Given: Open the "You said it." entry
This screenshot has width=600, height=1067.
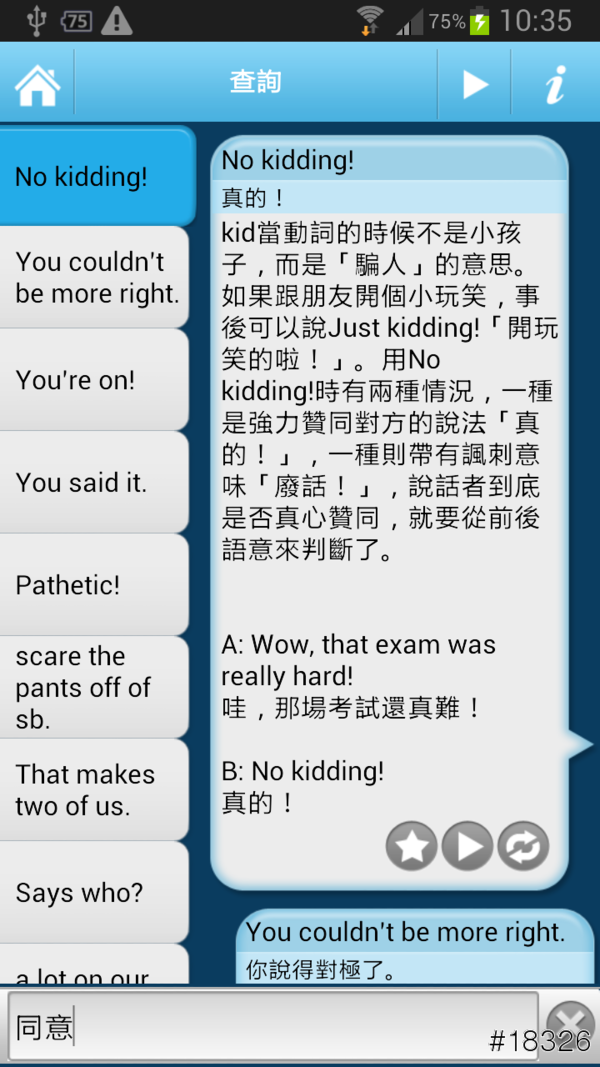Looking at the screenshot, I should (x=95, y=483).
